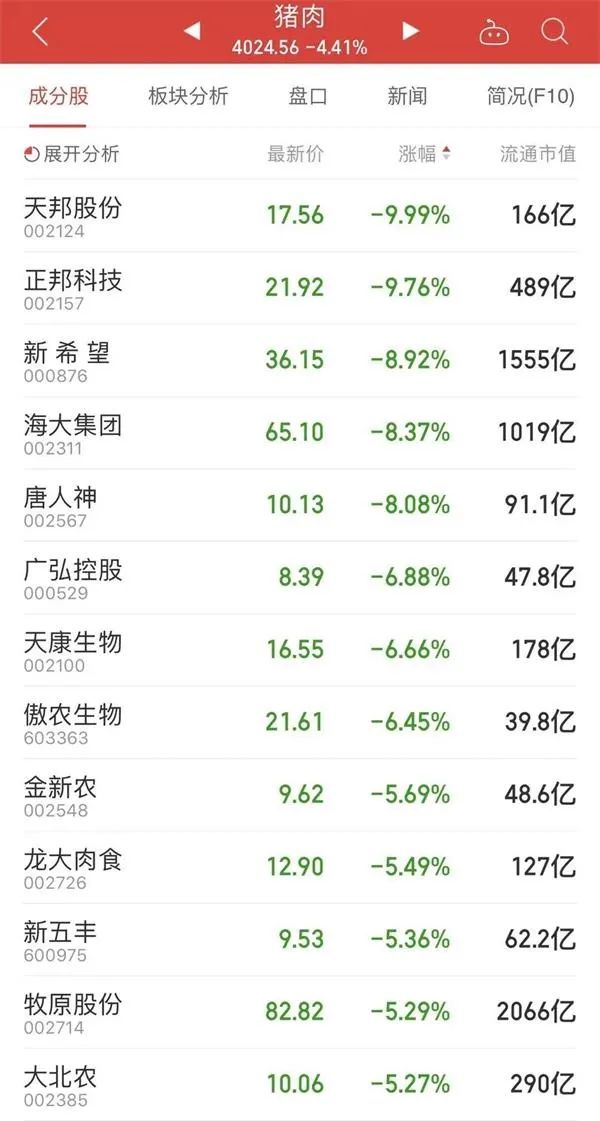Switch to the 板块分析 tab
The height and width of the screenshot is (1121, 600).
tap(188, 97)
